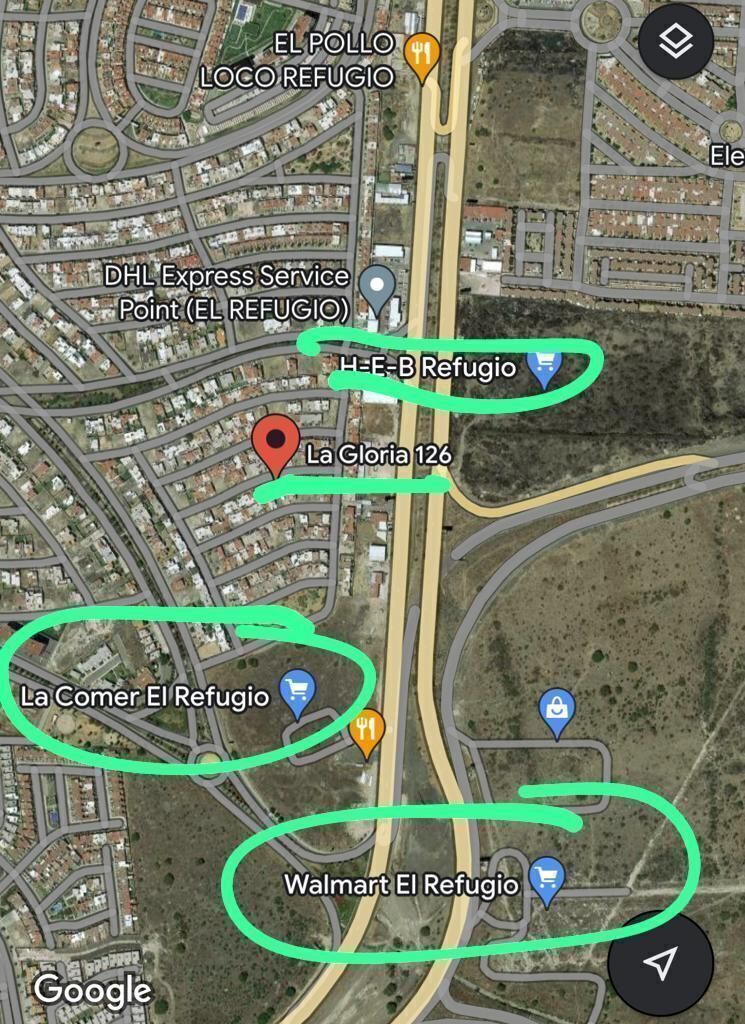The height and width of the screenshot is (1024, 745).
Task: Open the H-E-B Refugio store marker
Action: (x=542, y=367)
